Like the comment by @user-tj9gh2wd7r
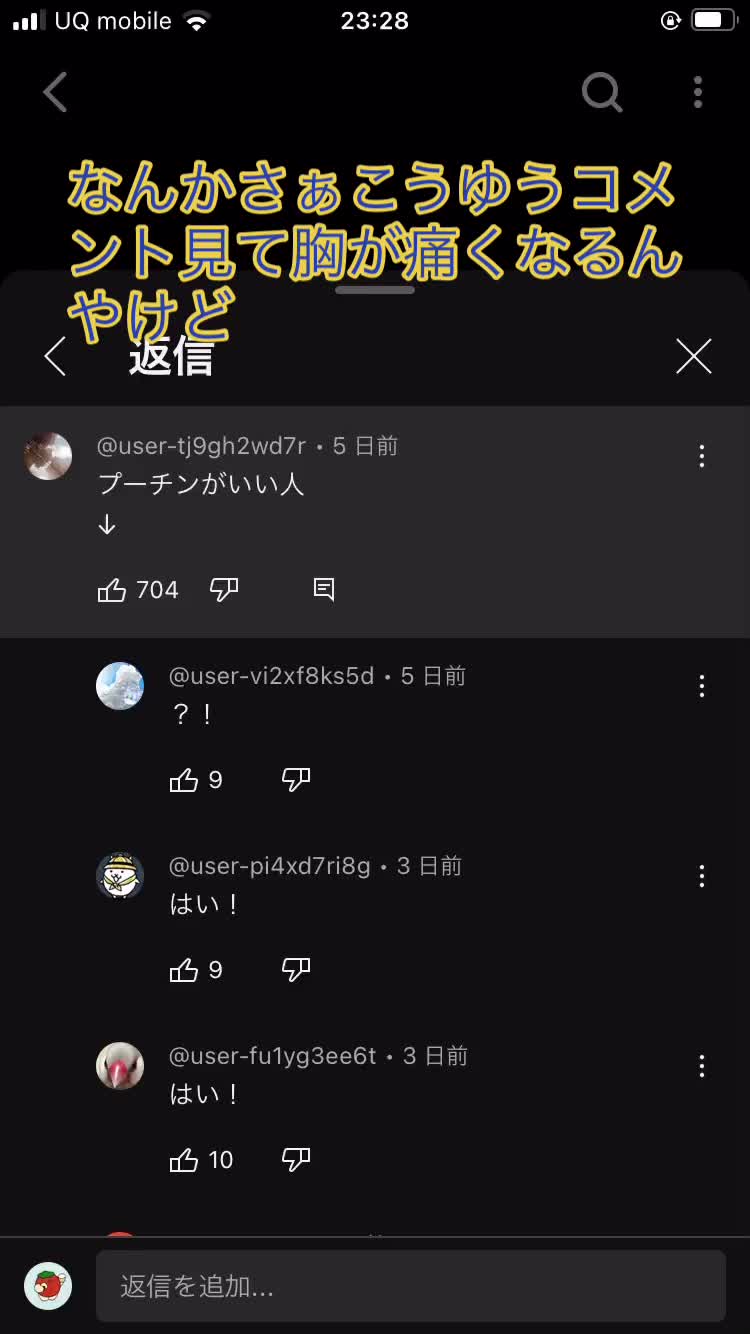 coord(111,590)
